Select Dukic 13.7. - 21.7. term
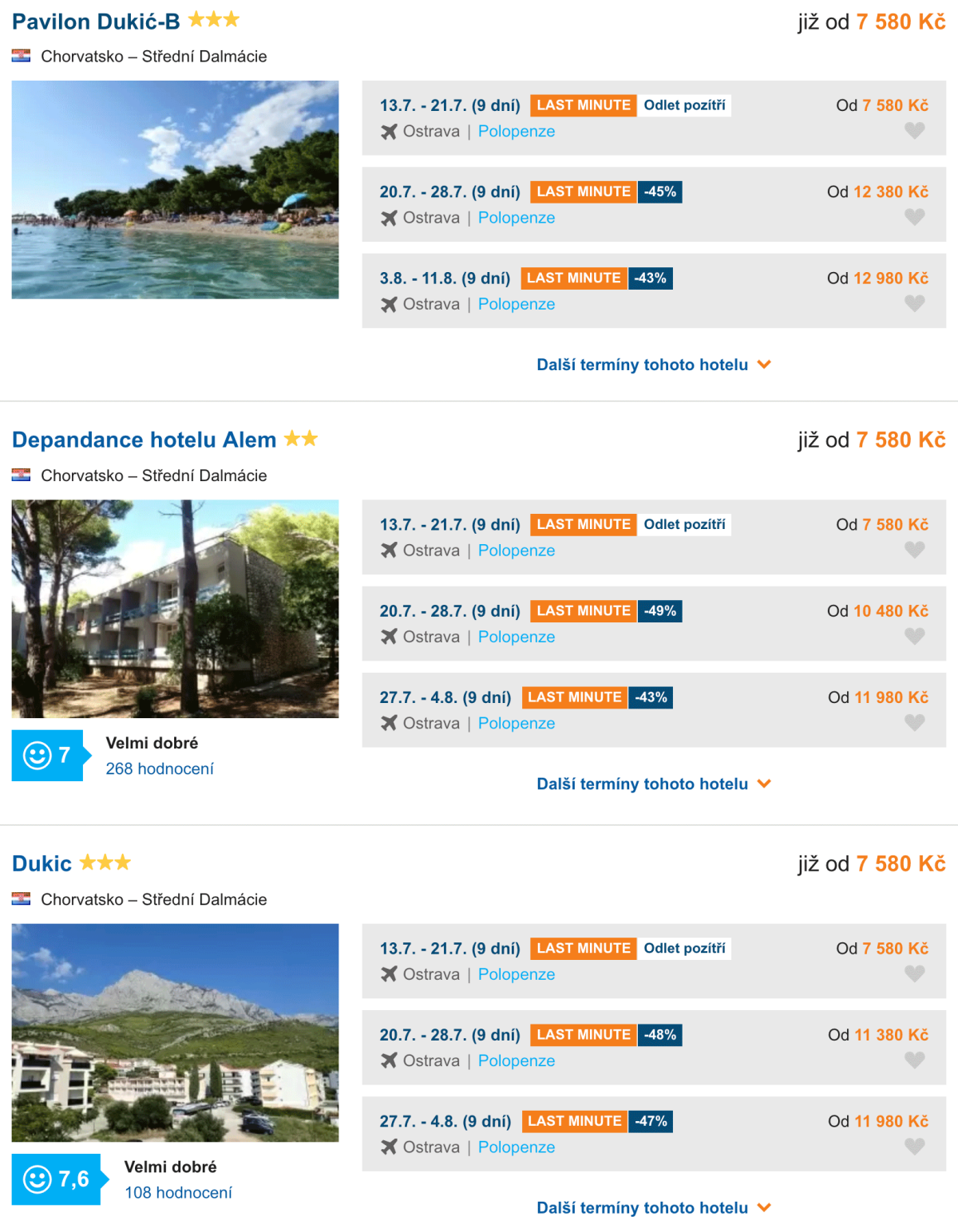The width and height of the screenshot is (958, 1232). coord(449,949)
